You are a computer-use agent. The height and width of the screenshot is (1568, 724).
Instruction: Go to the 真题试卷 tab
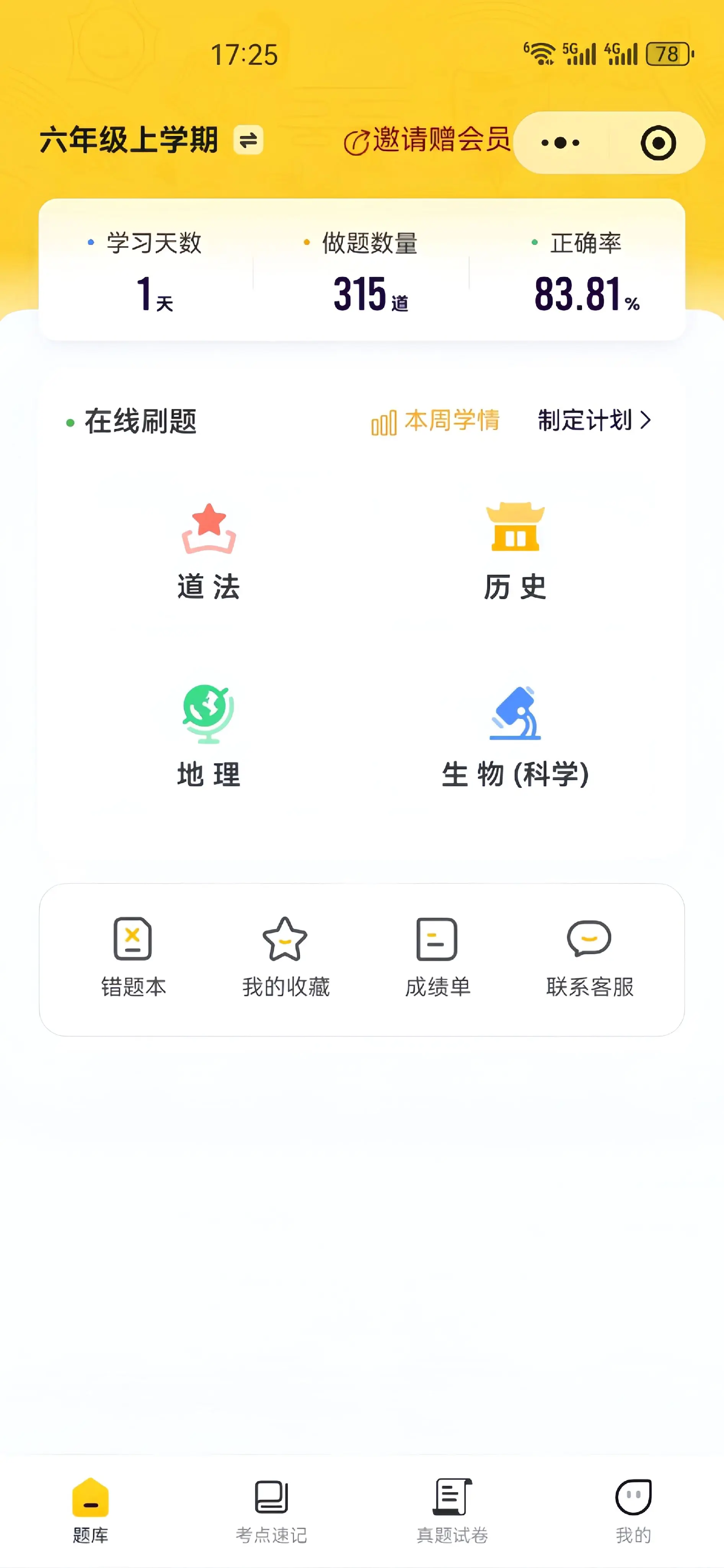click(452, 1510)
